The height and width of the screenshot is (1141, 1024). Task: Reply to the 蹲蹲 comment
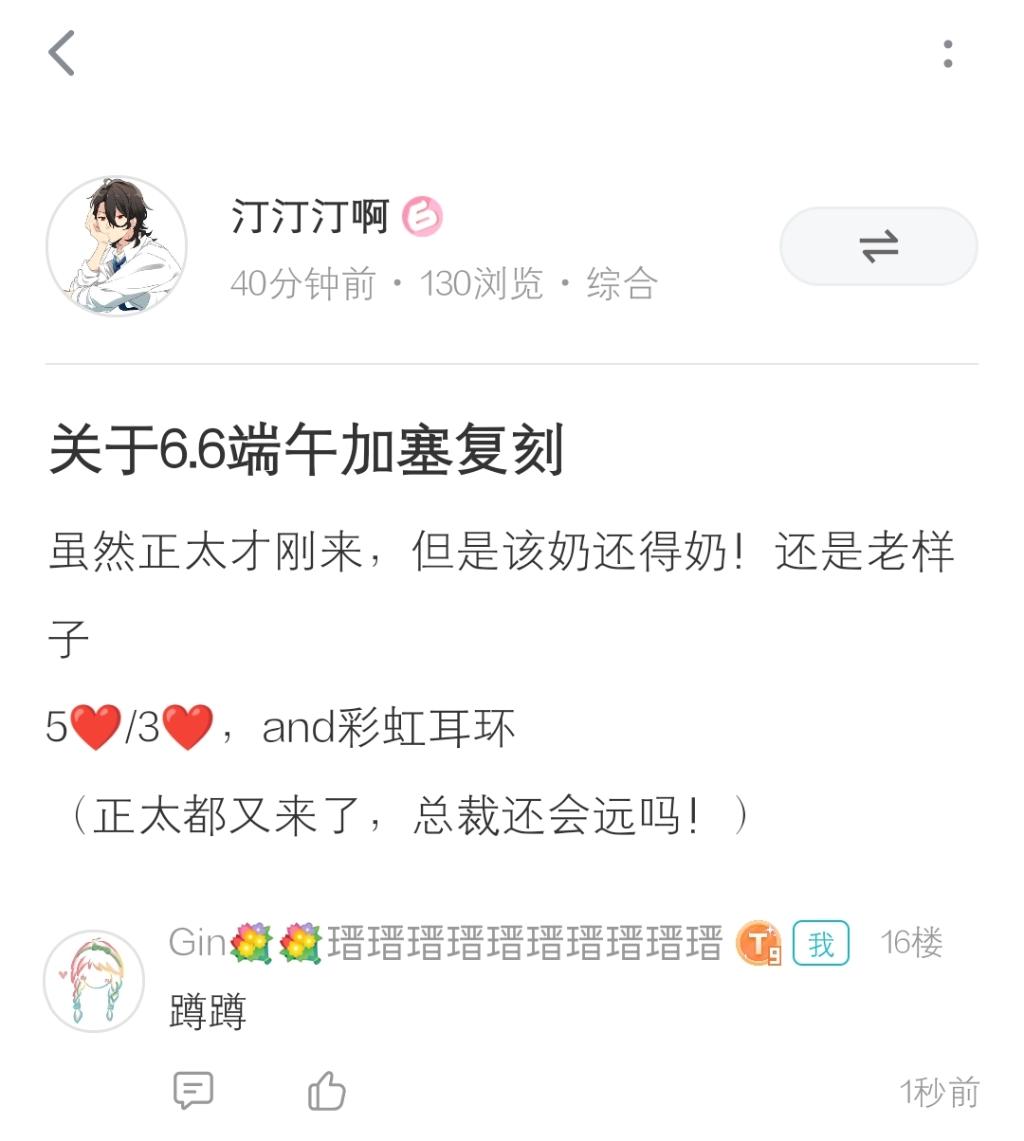tap(193, 1090)
